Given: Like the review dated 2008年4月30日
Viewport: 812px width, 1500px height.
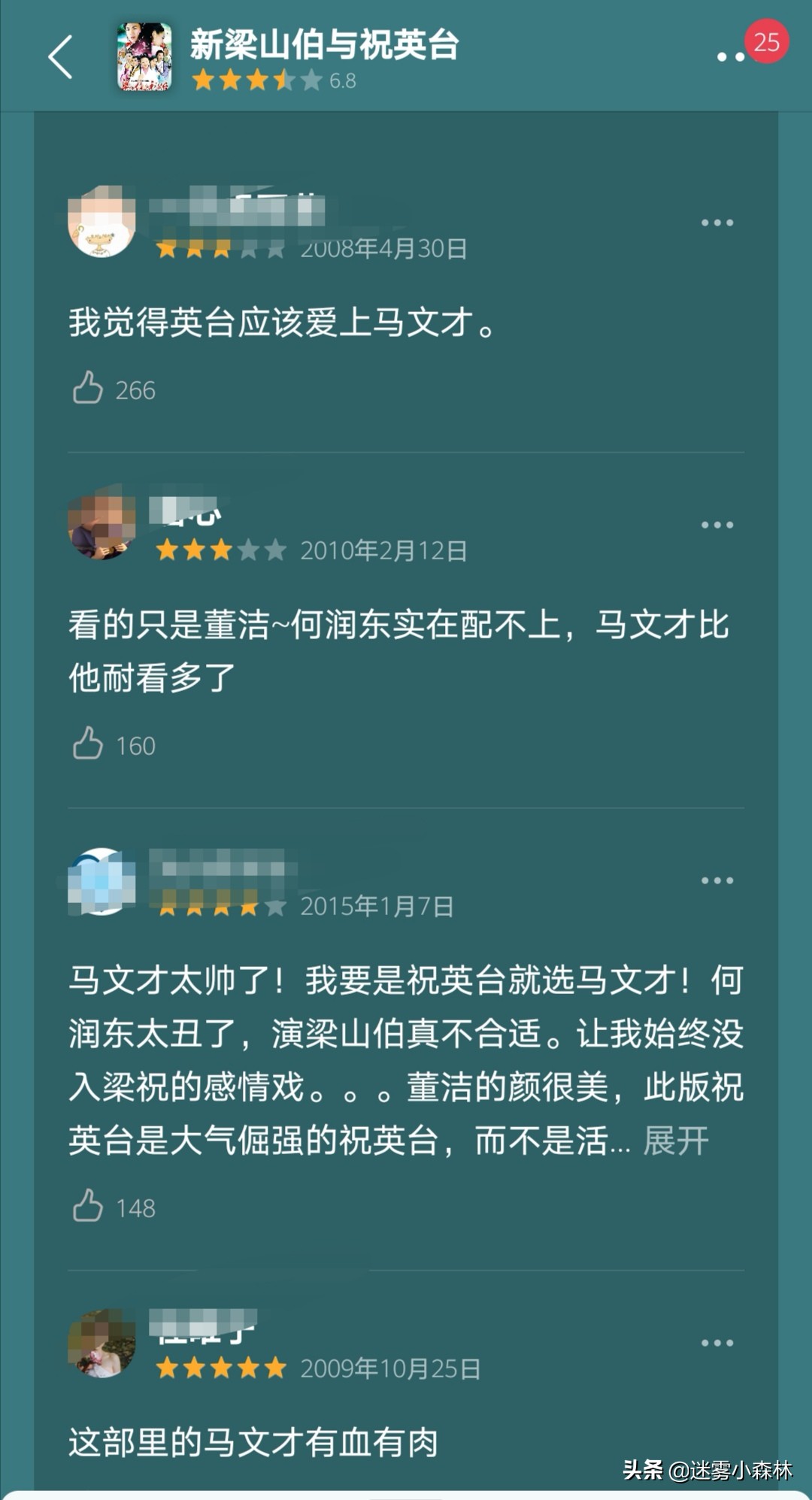Looking at the screenshot, I should click(88, 388).
